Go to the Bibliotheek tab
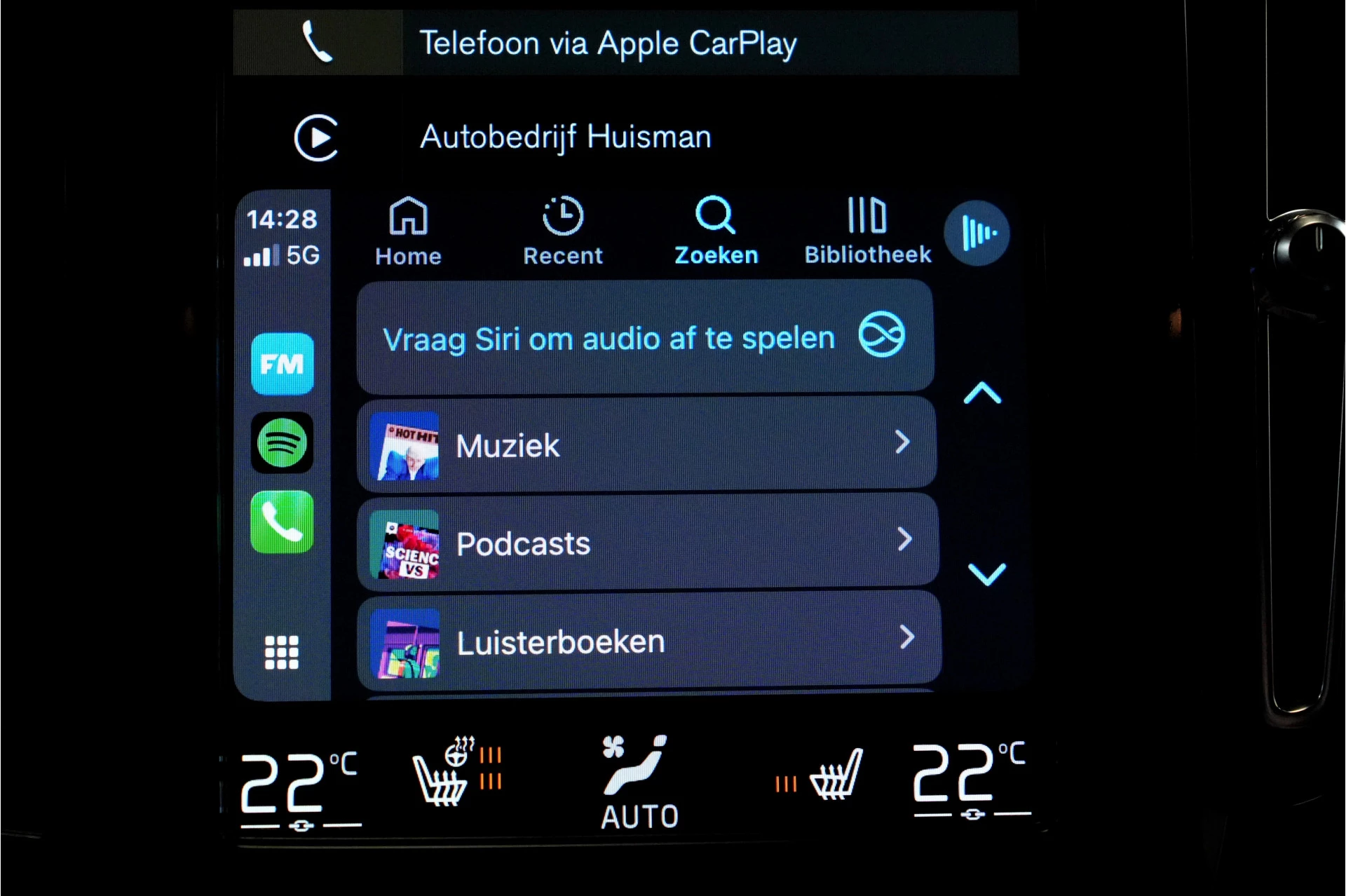Image resolution: width=1346 pixels, height=896 pixels. pyautogui.click(x=867, y=232)
